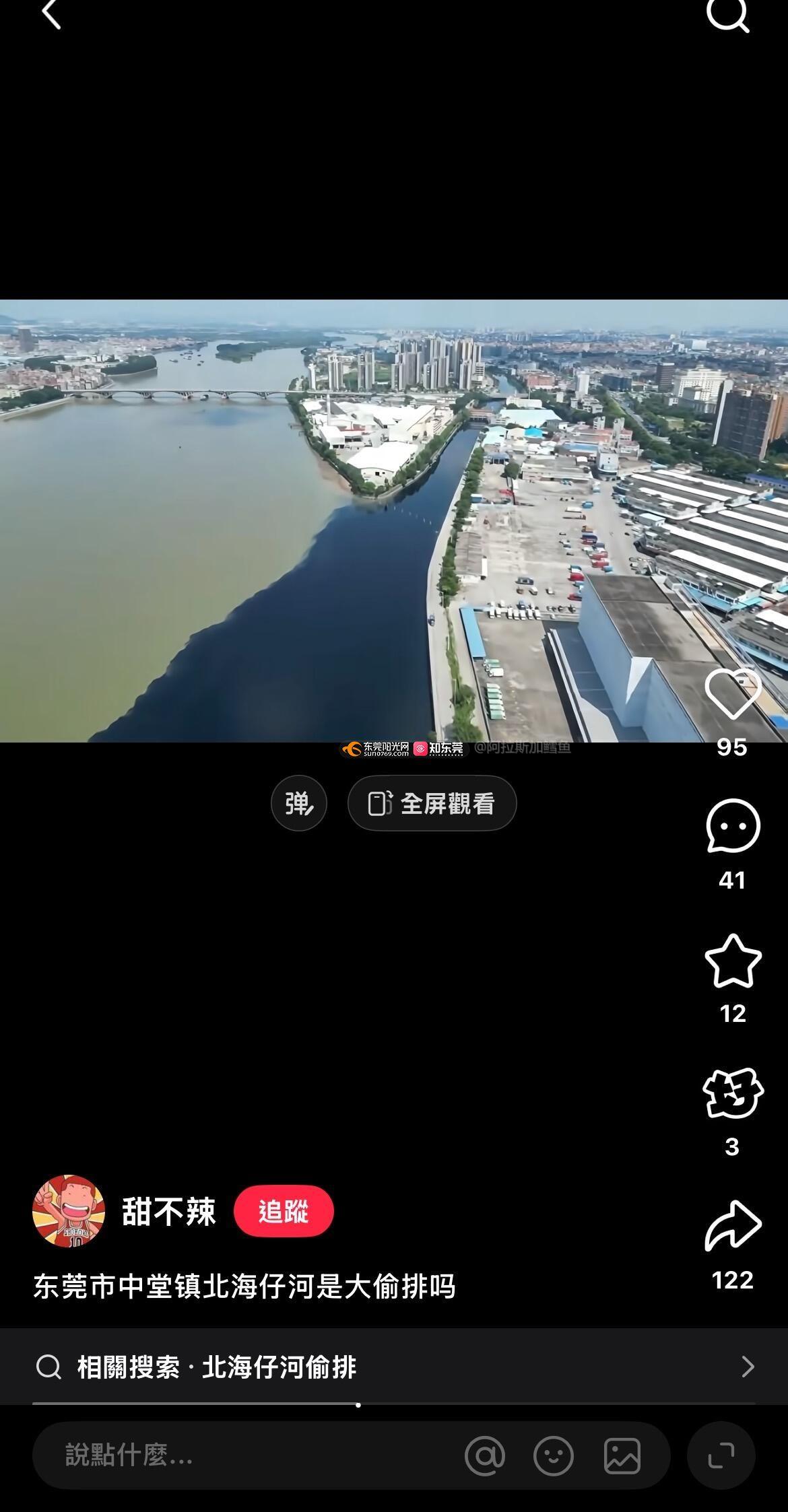Open the comments bubble
This screenshot has height=1512, width=788.
(733, 827)
